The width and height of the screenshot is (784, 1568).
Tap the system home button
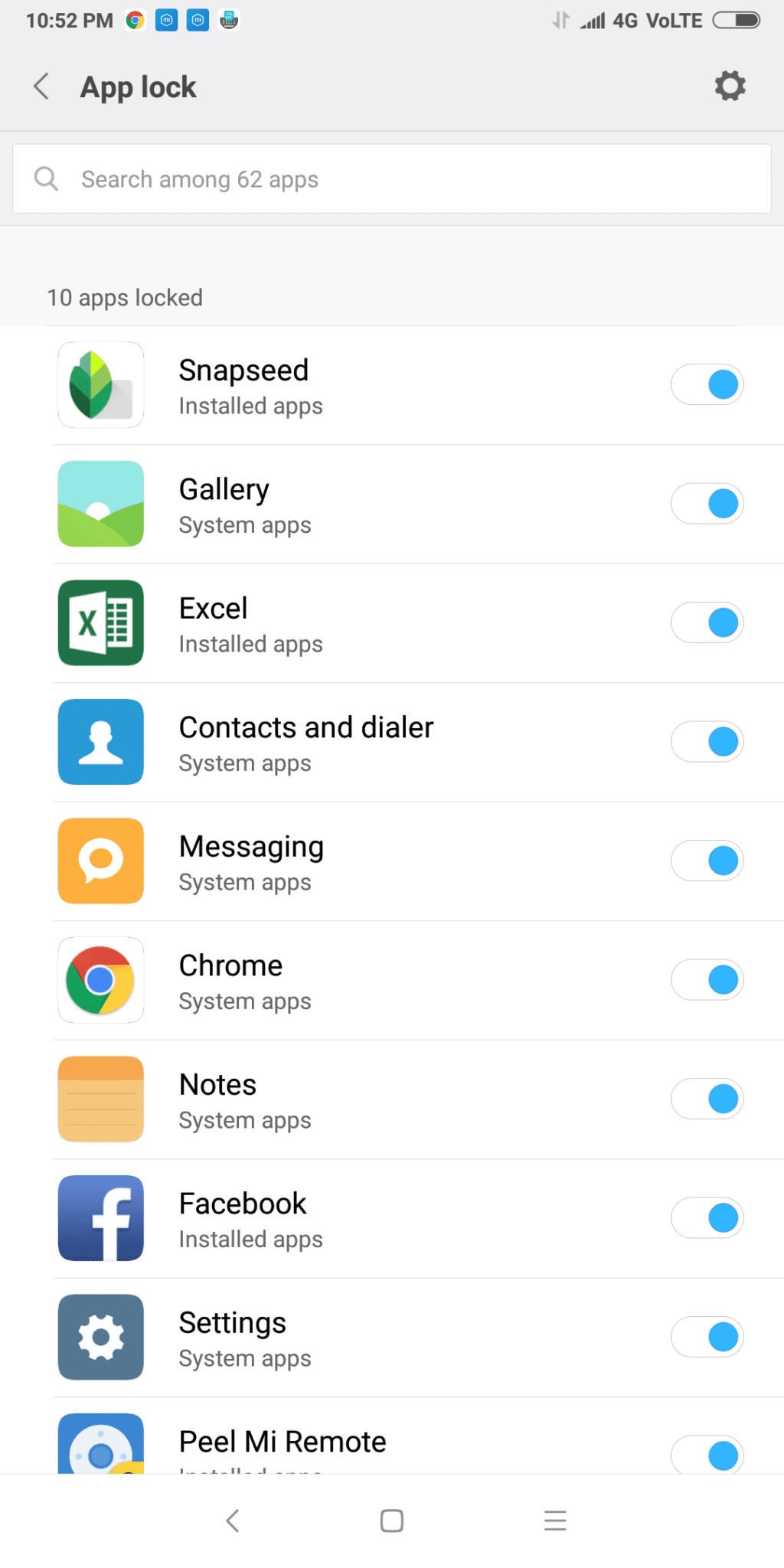[392, 1521]
